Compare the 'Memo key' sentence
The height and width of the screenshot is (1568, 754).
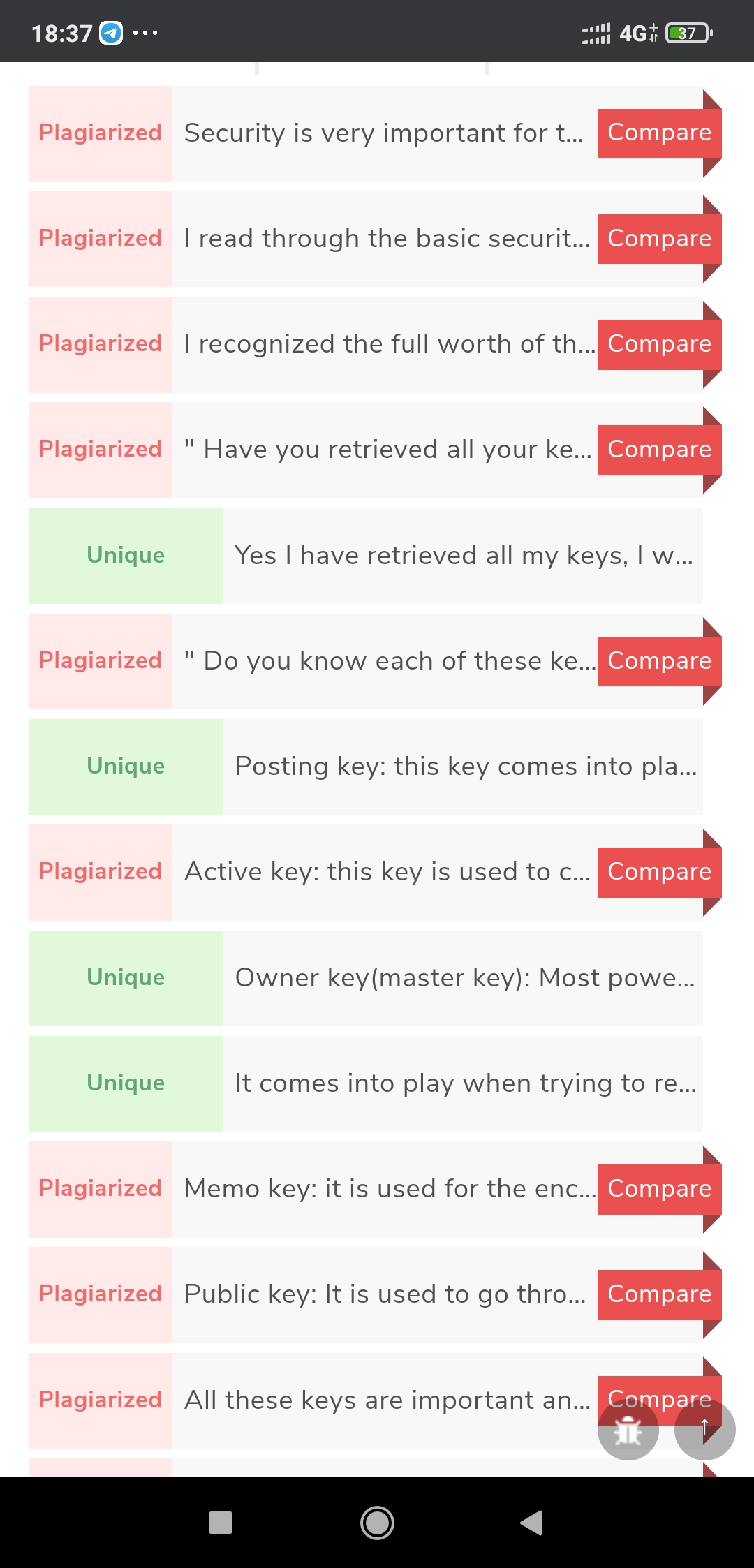tap(659, 1189)
